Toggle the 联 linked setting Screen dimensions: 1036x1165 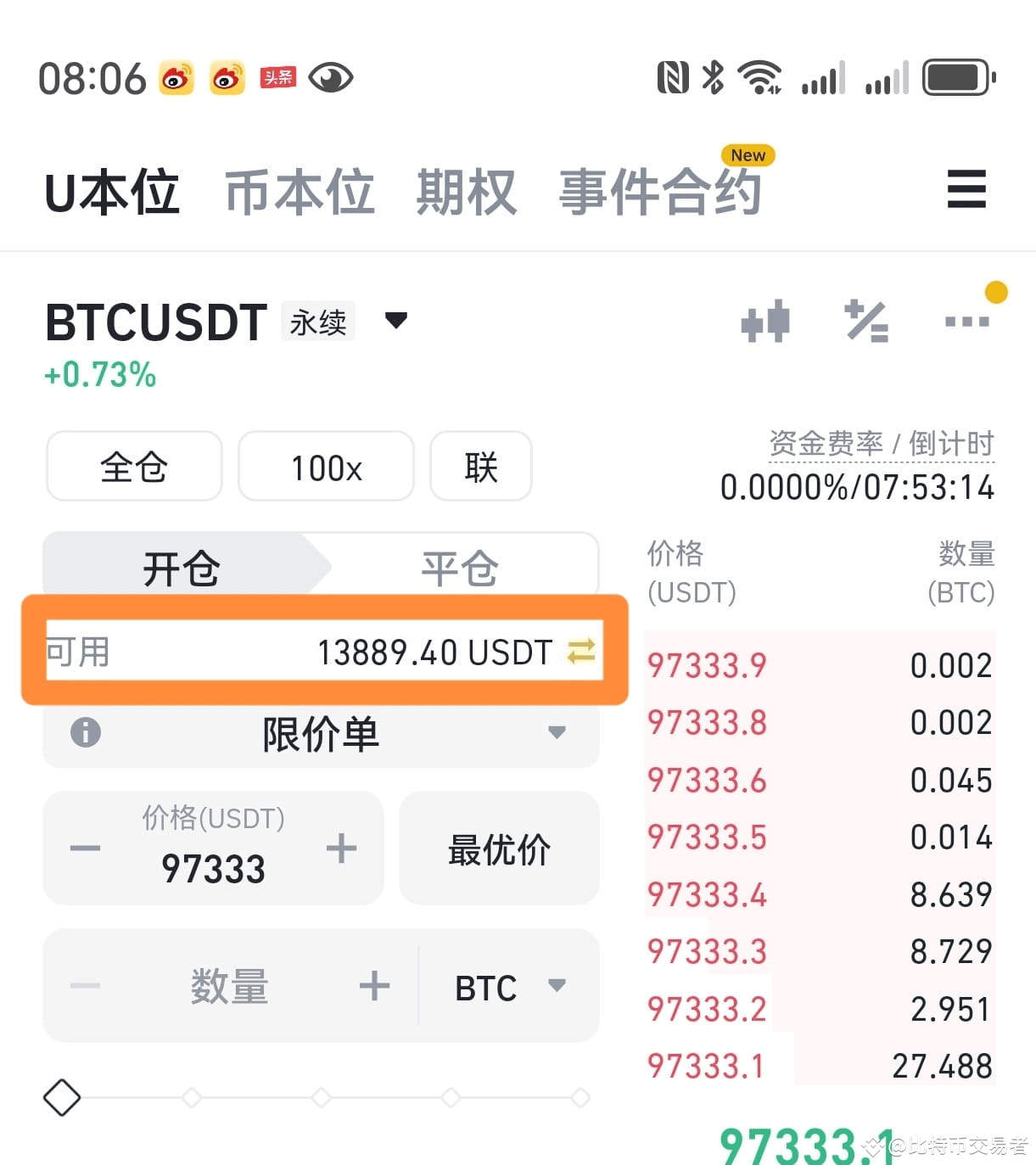[x=480, y=467]
